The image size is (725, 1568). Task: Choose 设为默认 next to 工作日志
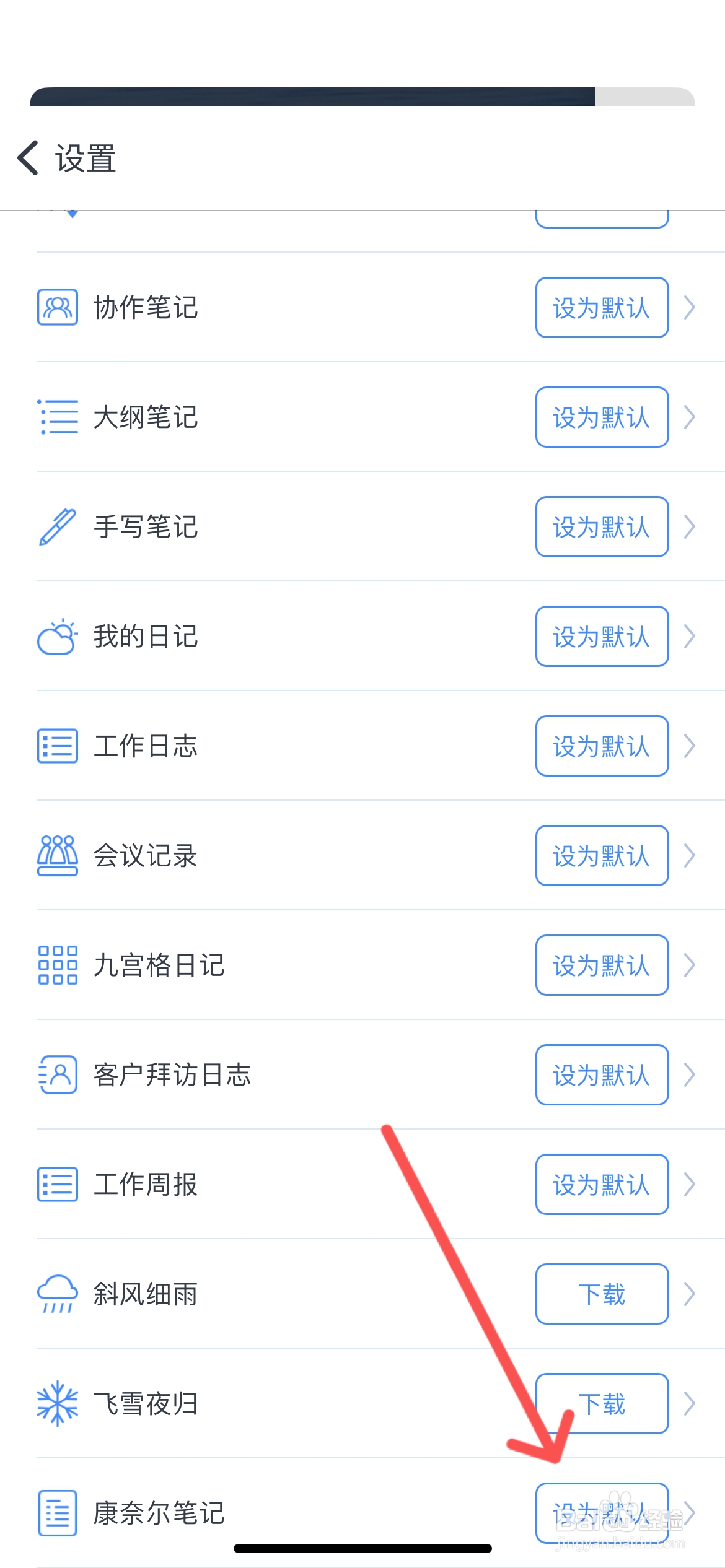(x=601, y=746)
